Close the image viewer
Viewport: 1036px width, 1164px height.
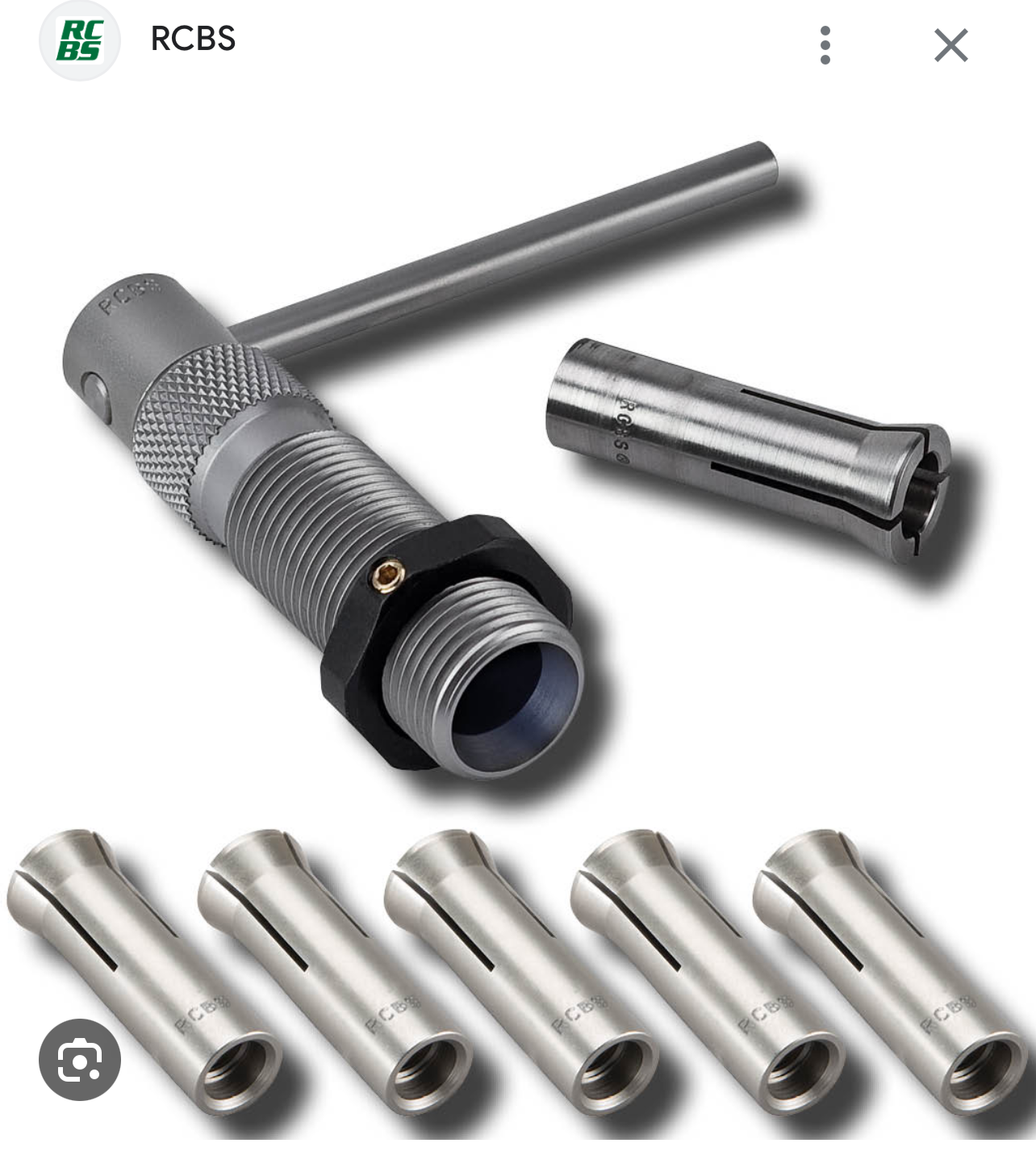[950, 45]
